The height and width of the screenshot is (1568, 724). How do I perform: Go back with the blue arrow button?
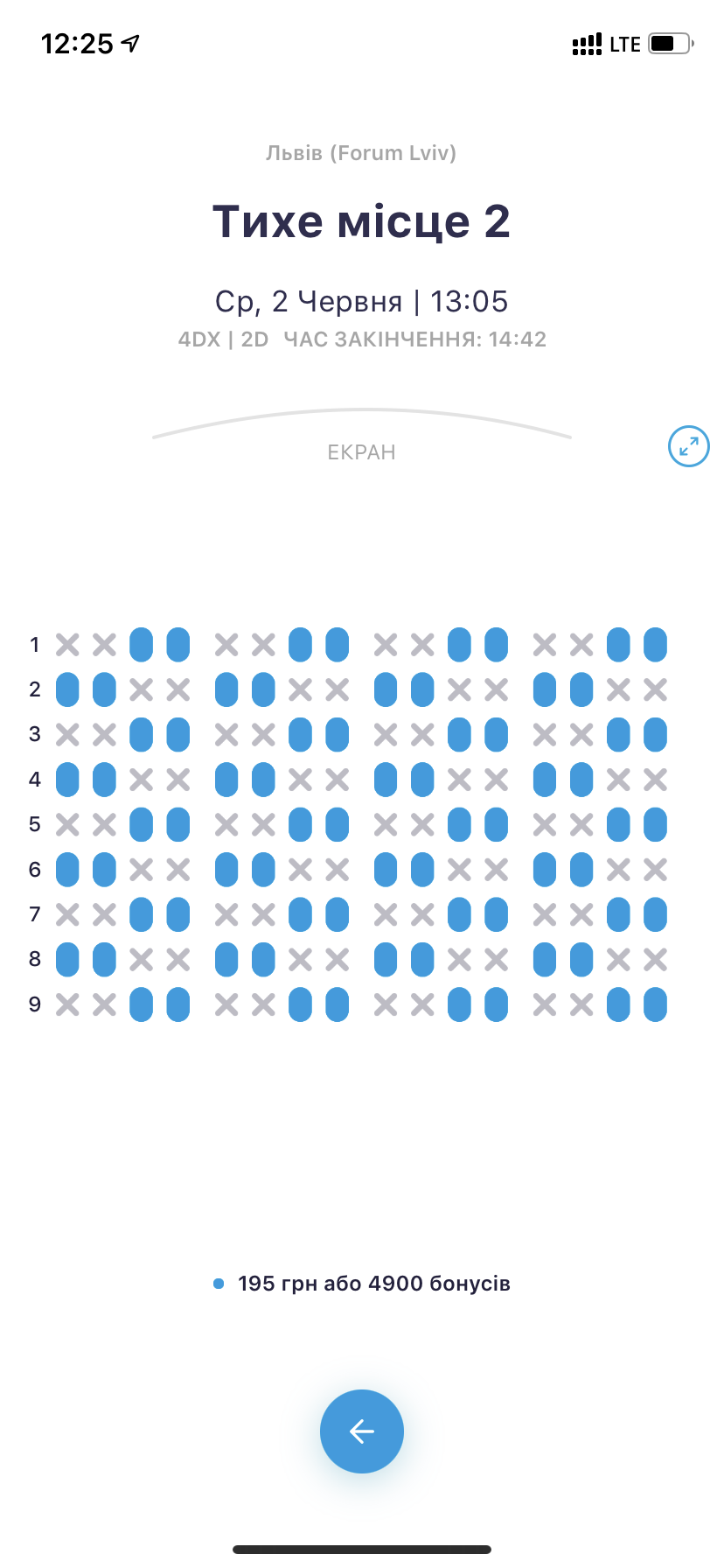[361, 1431]
